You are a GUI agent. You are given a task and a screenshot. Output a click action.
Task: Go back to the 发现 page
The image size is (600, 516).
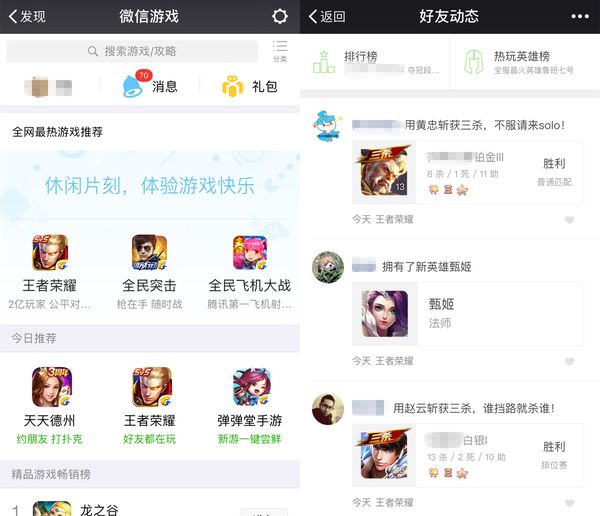pyautogui.click(x=27, y=16)
